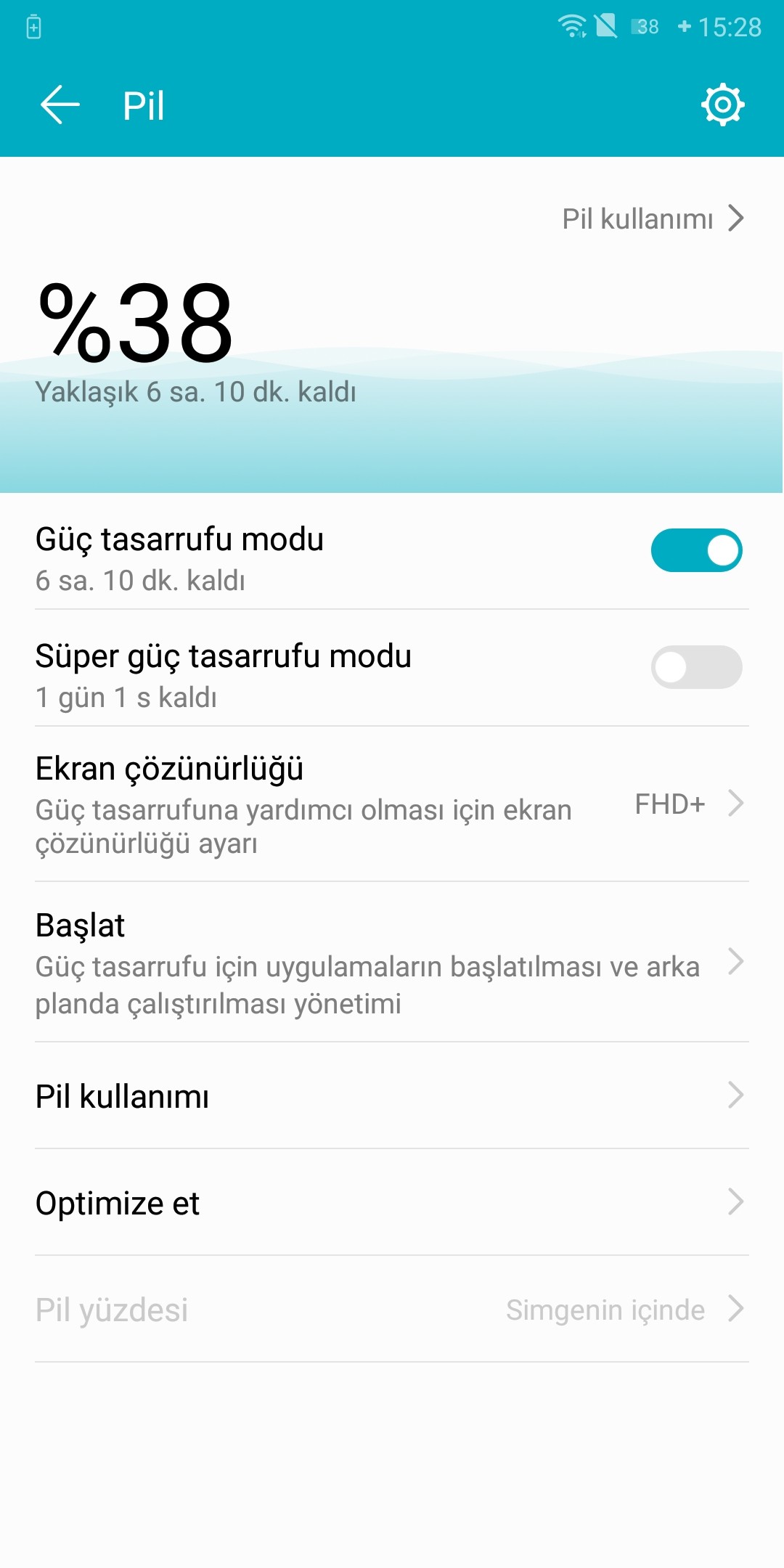784x1568 pixels.
Task: Tap the Wi-Fi icon in the status bar
Action: click(x=573, y=27)
